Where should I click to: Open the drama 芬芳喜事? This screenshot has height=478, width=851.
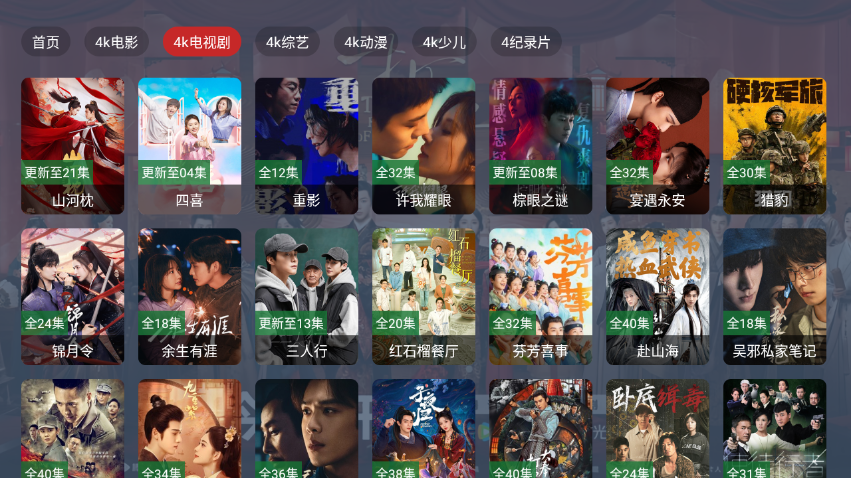tap(540, 296)
